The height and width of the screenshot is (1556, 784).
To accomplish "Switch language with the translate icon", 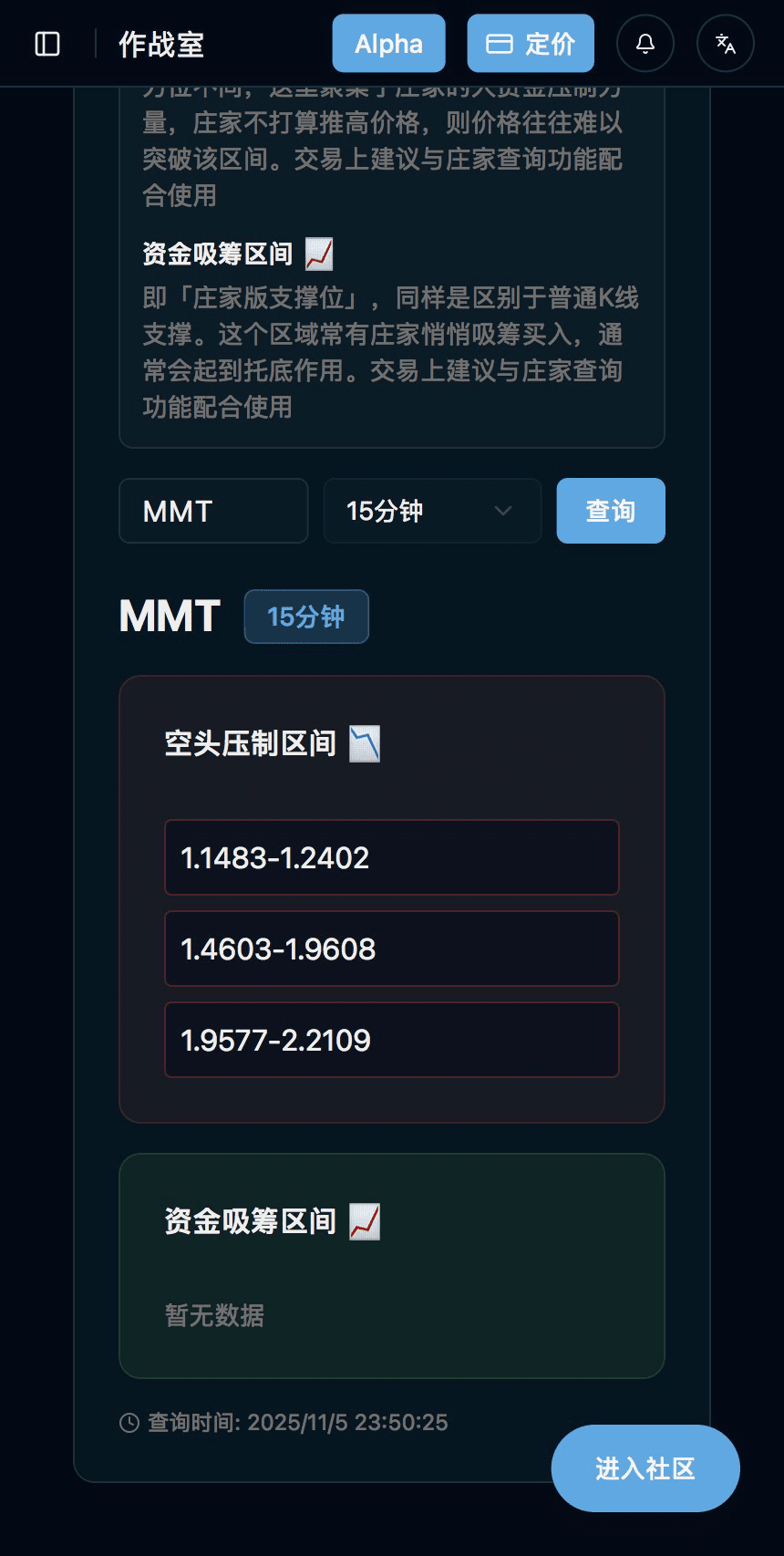I will (x=726, y=44).
